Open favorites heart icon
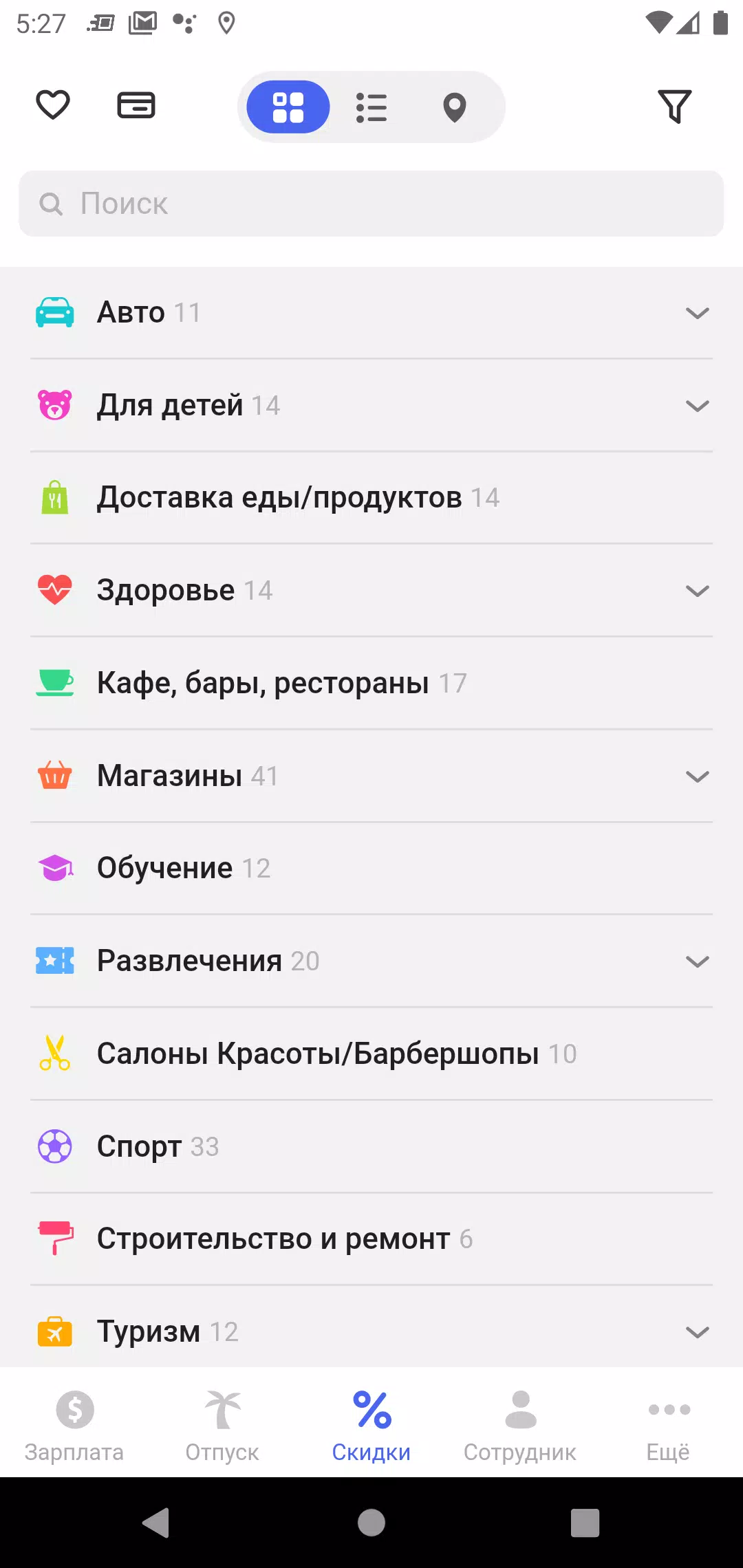This screenshot has width=743, height=1568. (x=53, y=105)
